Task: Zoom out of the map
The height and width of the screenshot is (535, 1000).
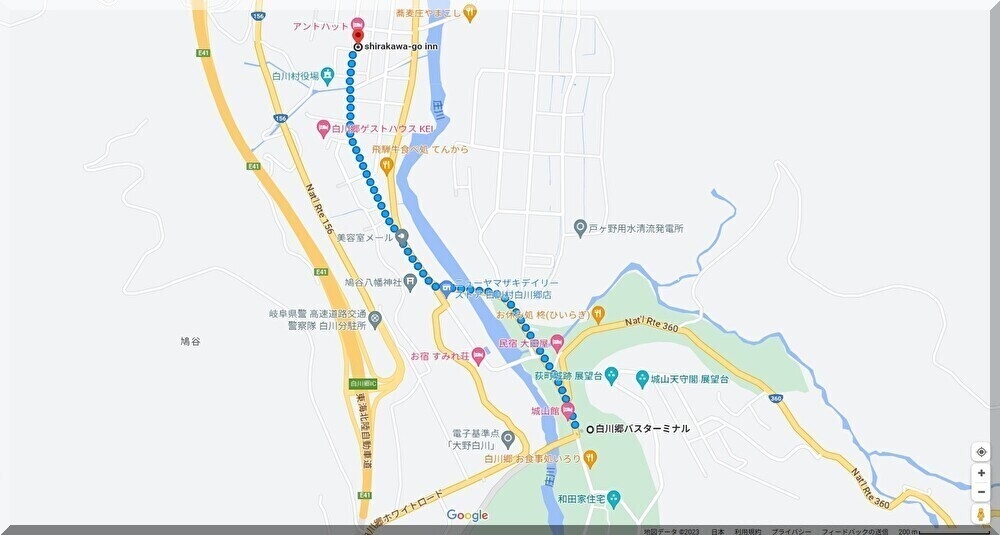Action: pos(981,492)
